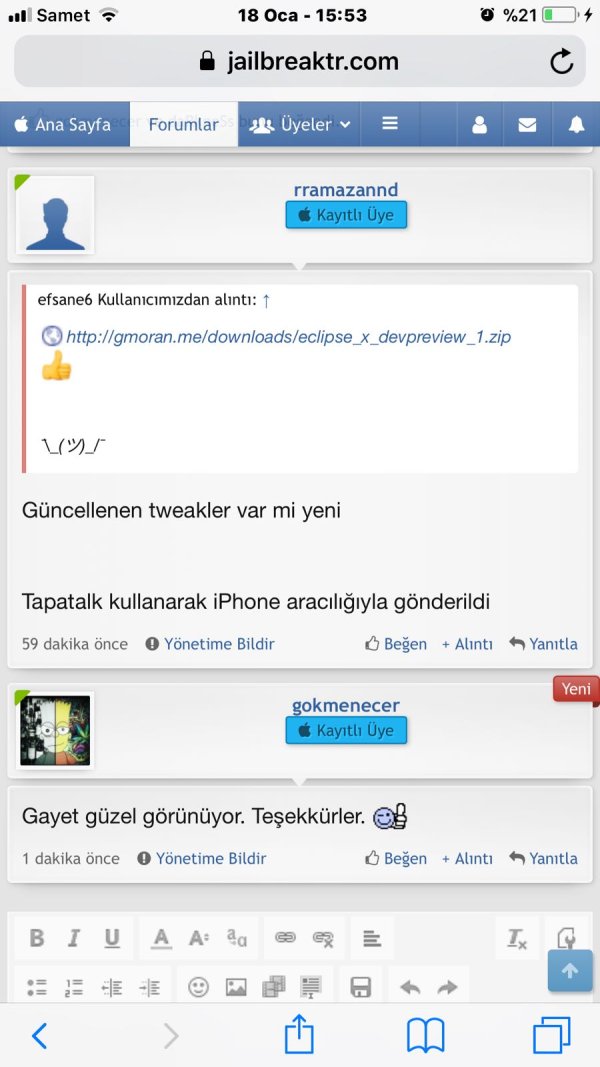Insert an emoji in the editor
Image resolution: width=600 pixels, height=1067 pixels.
(x=198, y=987)
